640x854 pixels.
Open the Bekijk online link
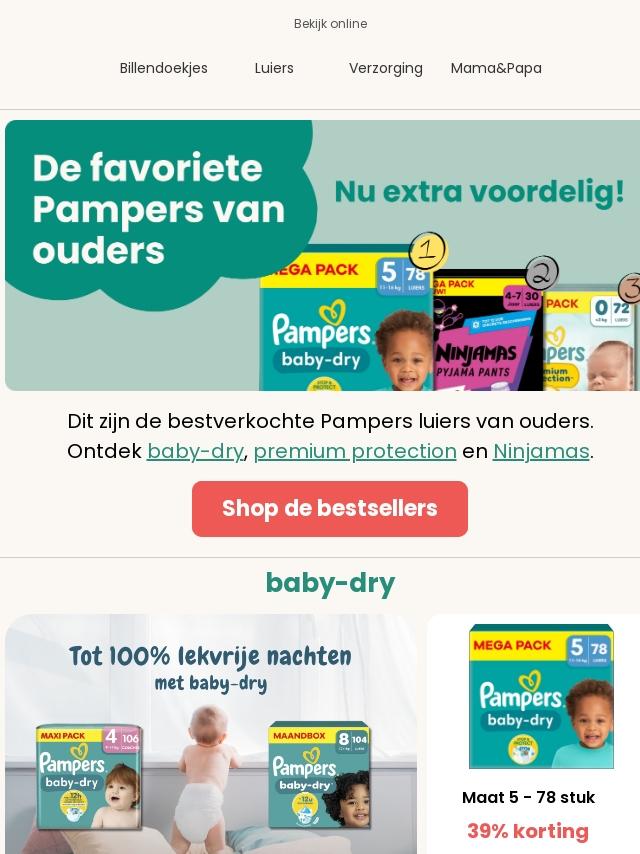330,24
